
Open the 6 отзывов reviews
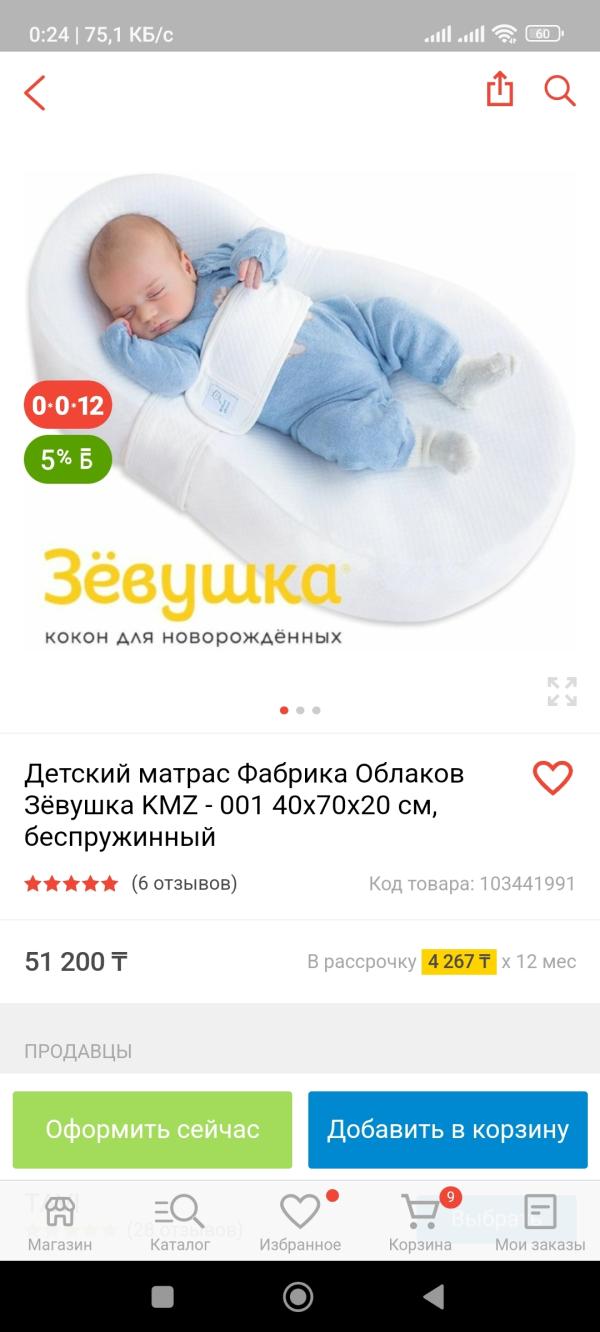click(184, 883)
